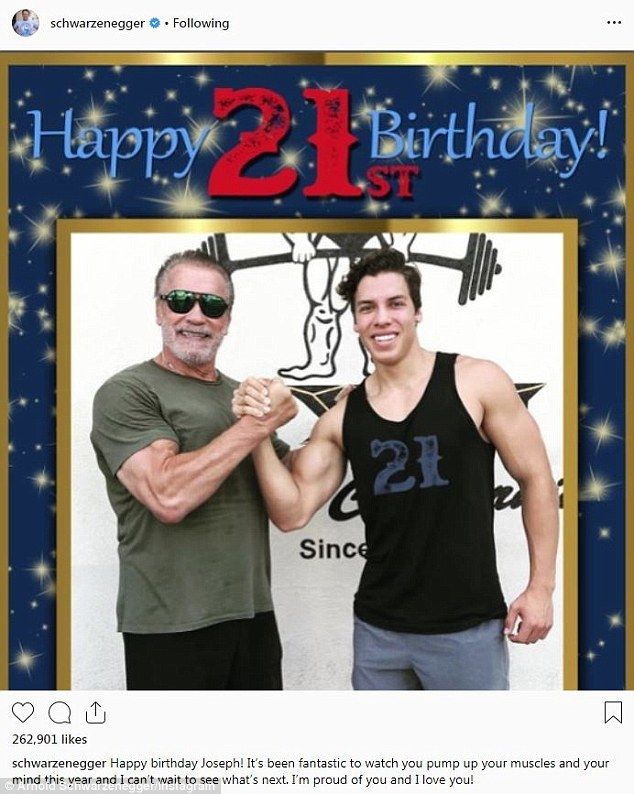
Task: Open schwarzenegger's profile avatar
Action: 25,22
